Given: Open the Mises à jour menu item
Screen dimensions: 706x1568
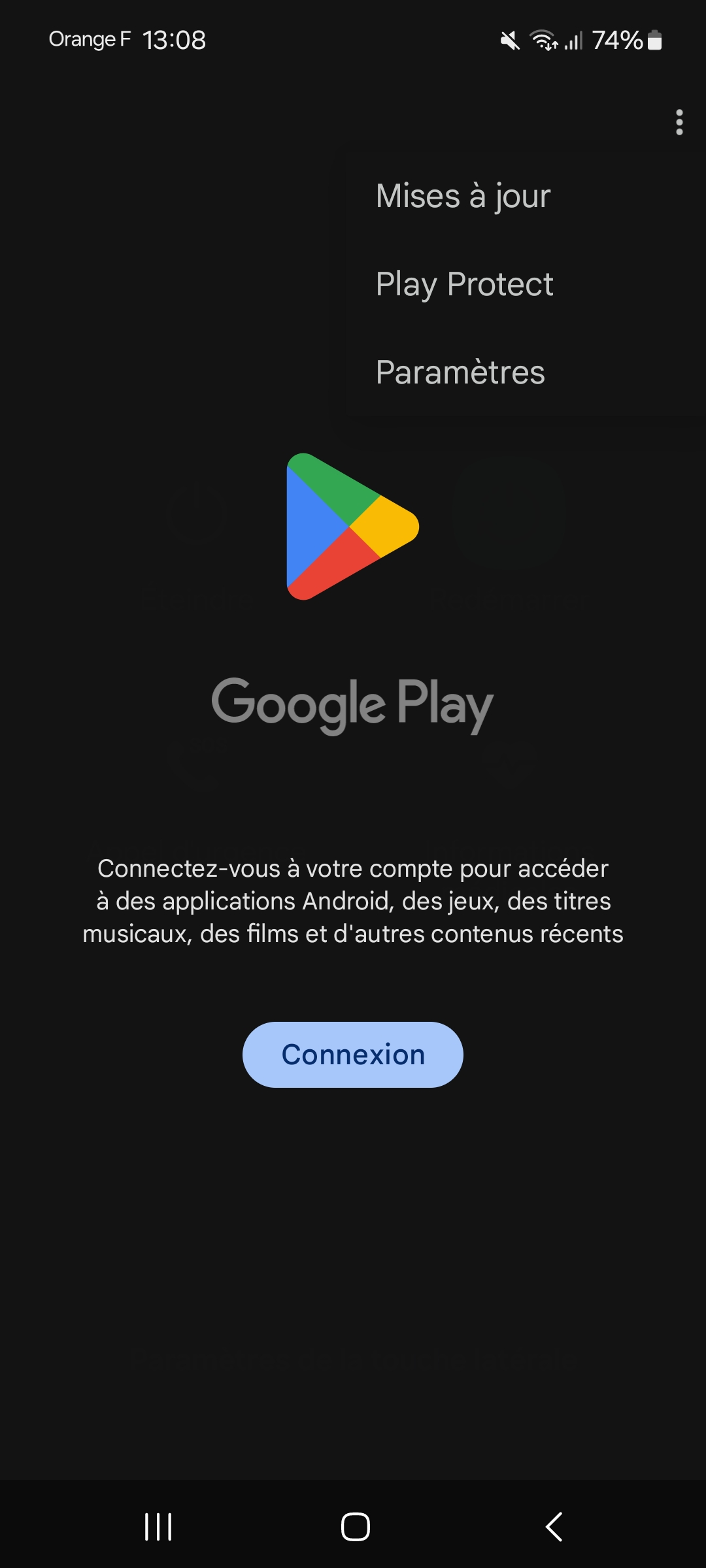Looking at the screenshot, I should pyautogui.click(x=463, y=196).
